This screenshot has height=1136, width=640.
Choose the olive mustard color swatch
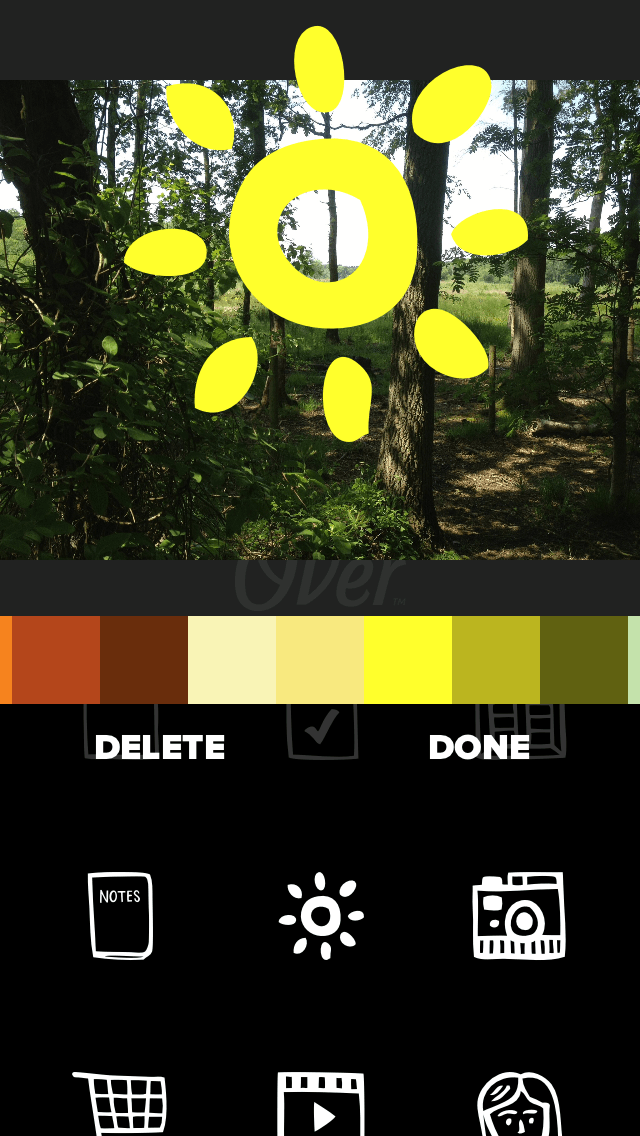pos(496,659)
